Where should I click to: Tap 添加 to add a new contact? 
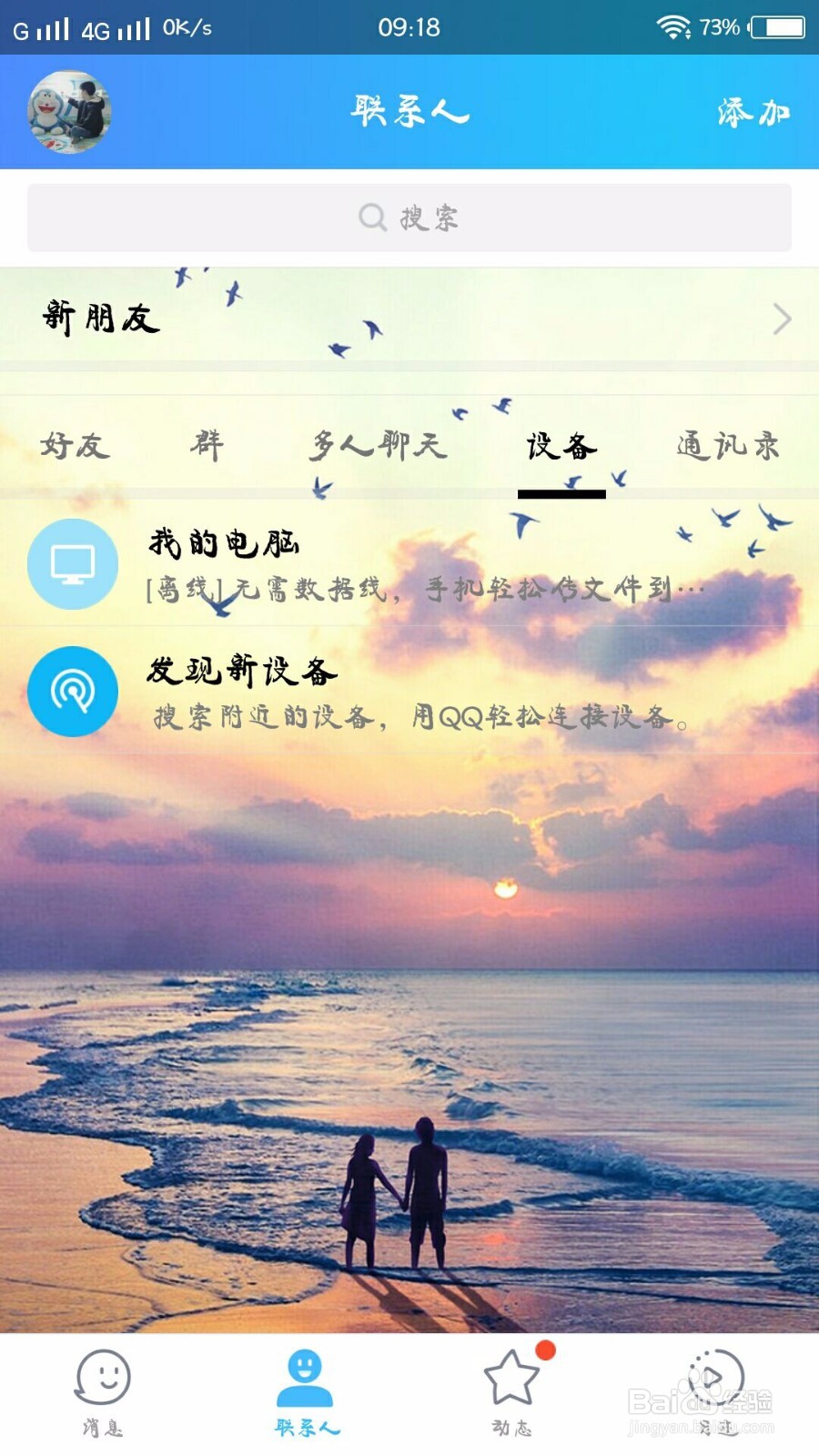click(x=752, y=112)
